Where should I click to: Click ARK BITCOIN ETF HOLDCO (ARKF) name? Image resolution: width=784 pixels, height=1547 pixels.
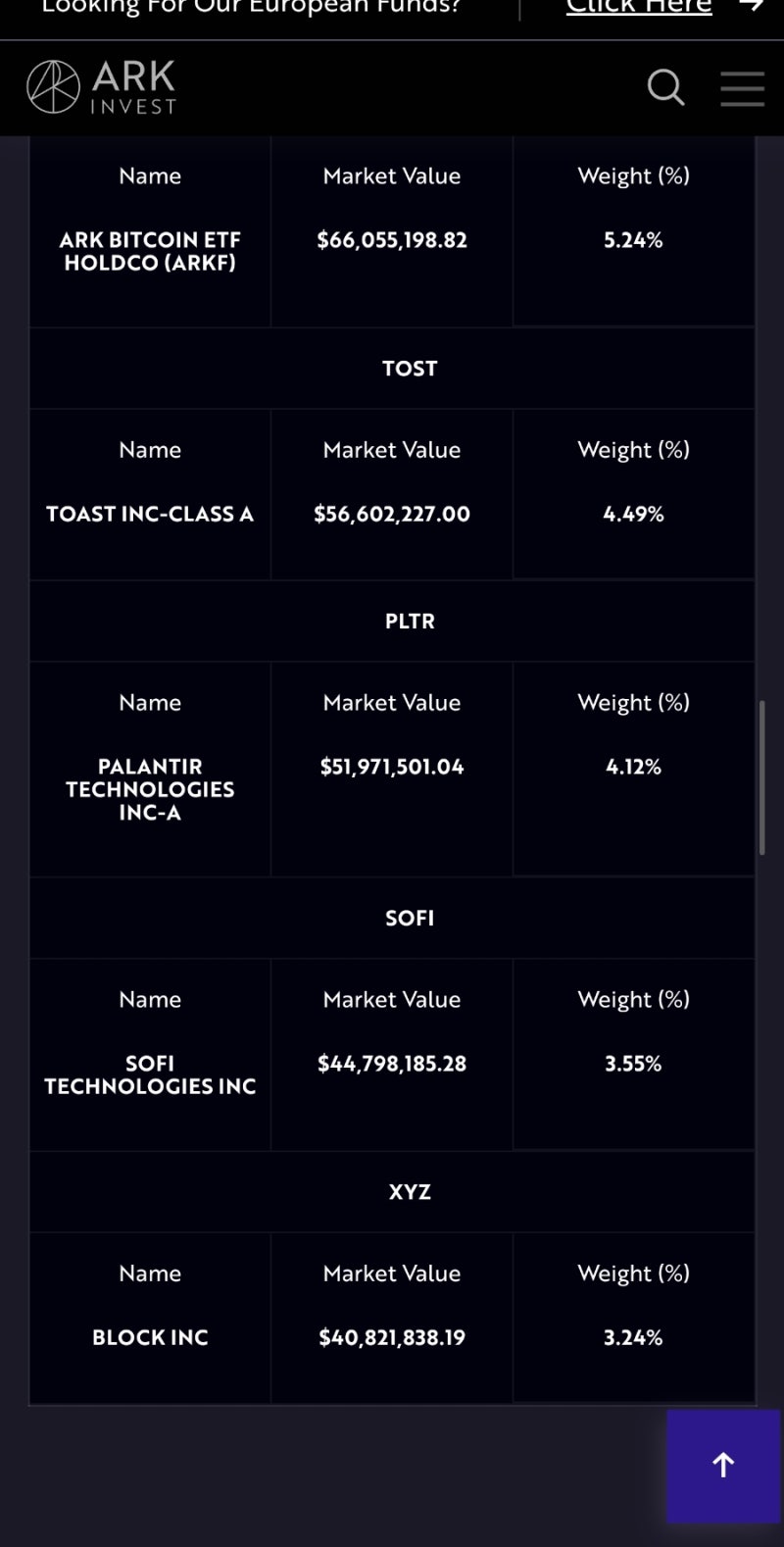tap(149, 251)
